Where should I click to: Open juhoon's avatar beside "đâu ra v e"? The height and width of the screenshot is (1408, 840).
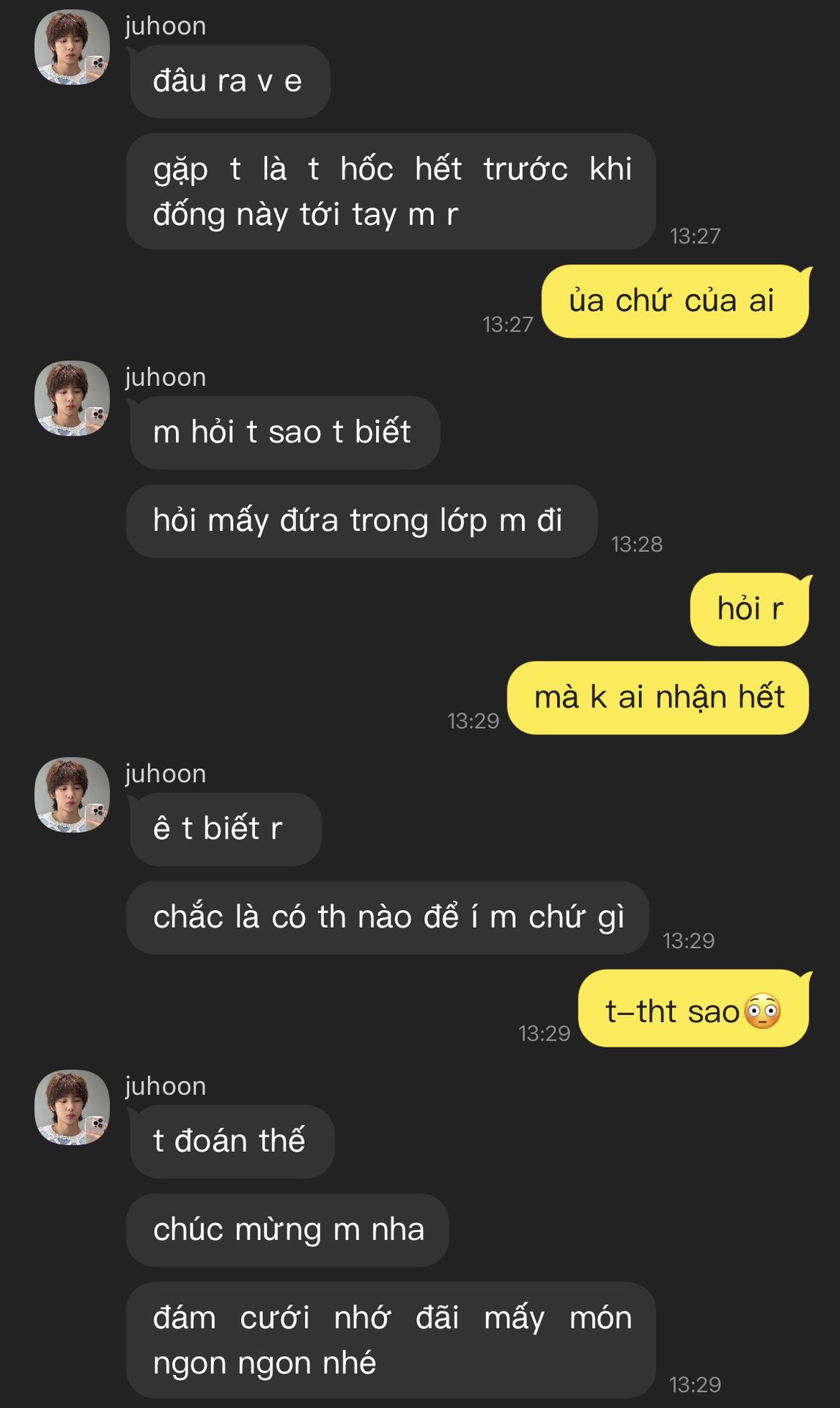(72, 47)
